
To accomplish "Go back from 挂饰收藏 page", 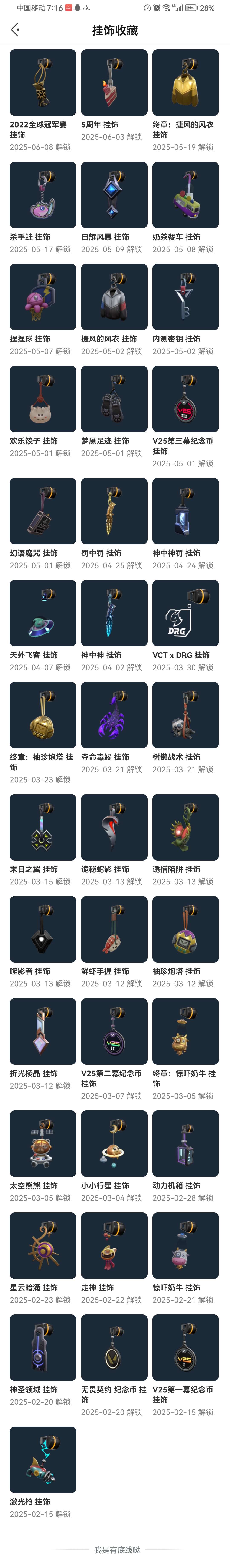I will point(15,30).
